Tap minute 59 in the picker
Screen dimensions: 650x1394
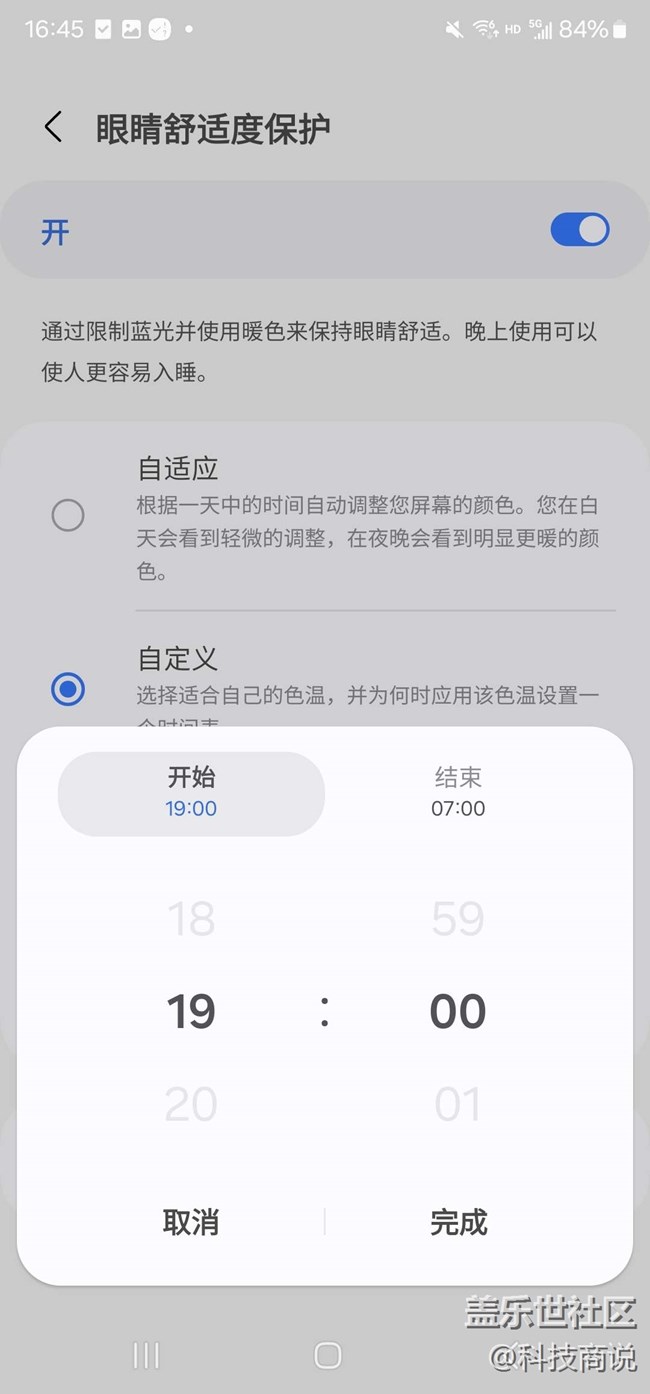[x=458, y=918]
